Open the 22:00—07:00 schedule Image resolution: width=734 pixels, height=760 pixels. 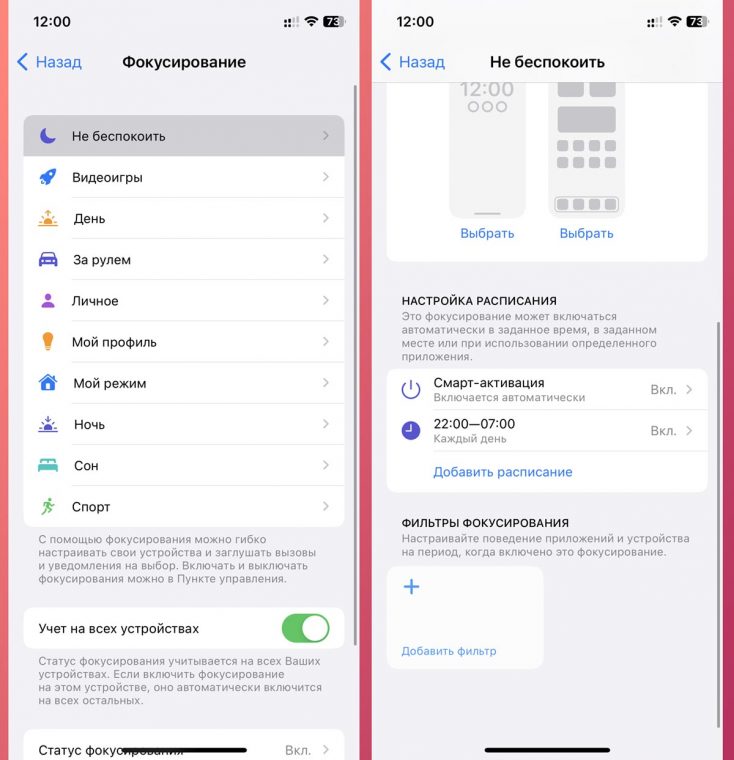(546, 431)
